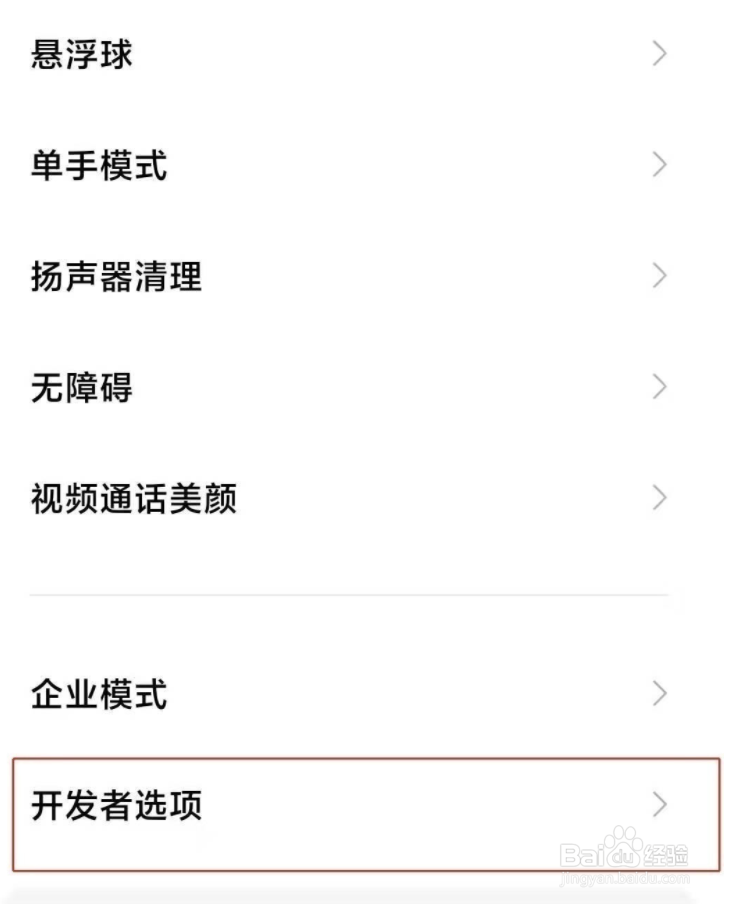
Task: Expand the arrow beside 视频通话美颜
Action: (659, 497)
